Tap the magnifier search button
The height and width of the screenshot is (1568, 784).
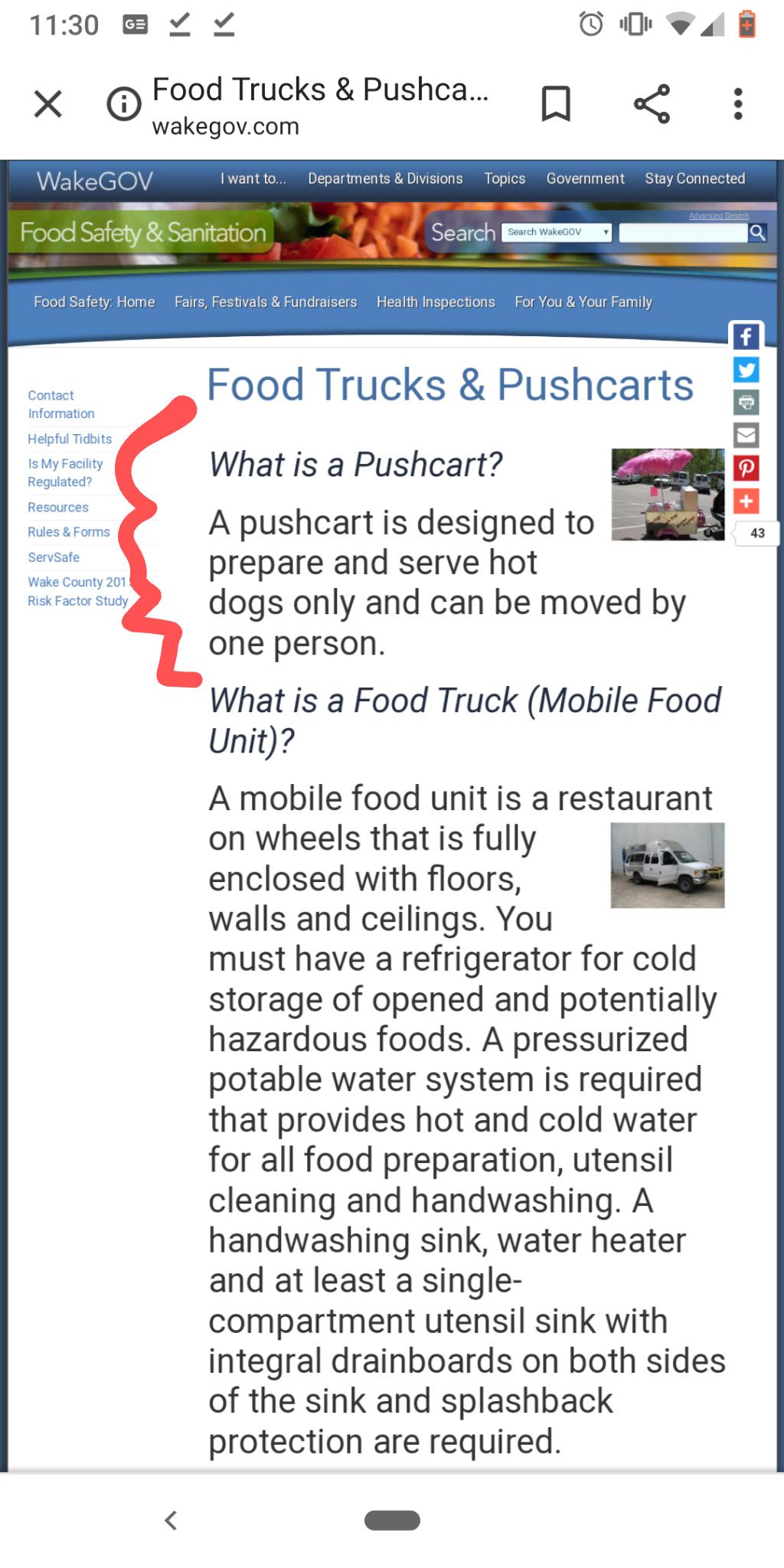[x=757, y=232]
